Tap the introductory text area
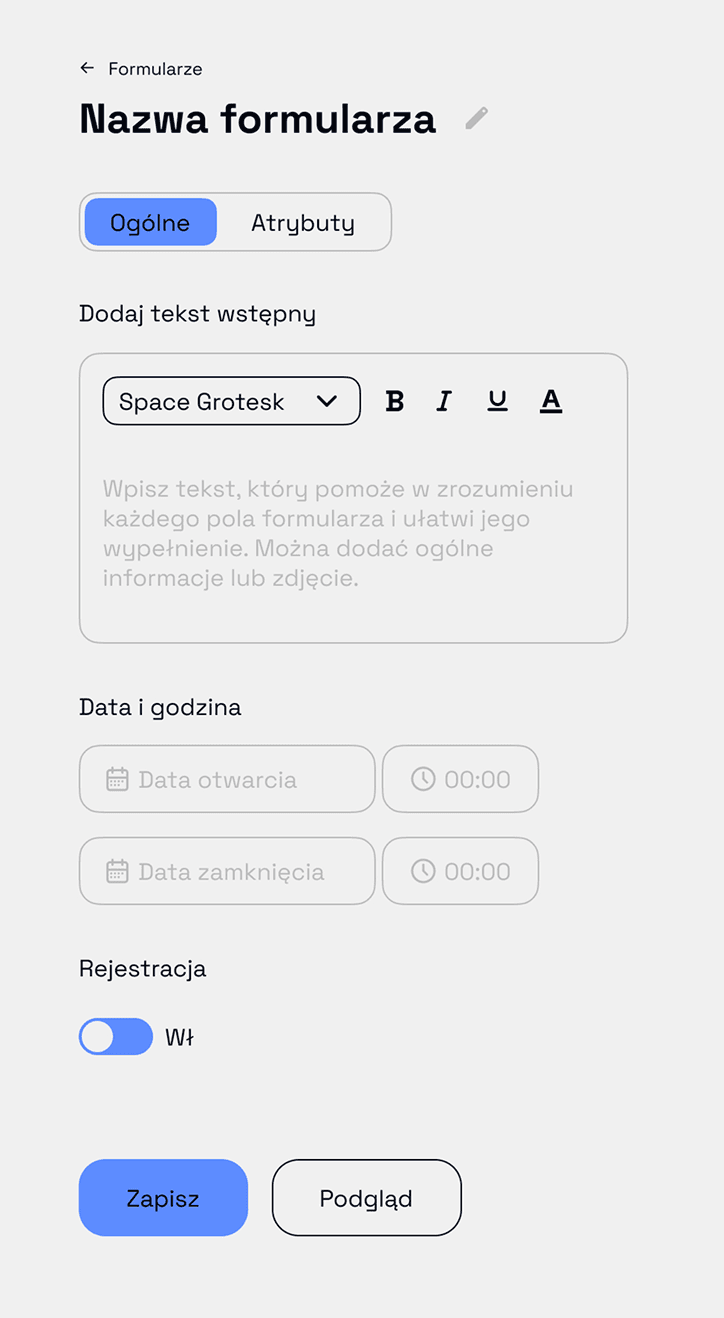Image resolution: width=724 pixels, height=1318 pixels. coord(352,535)
